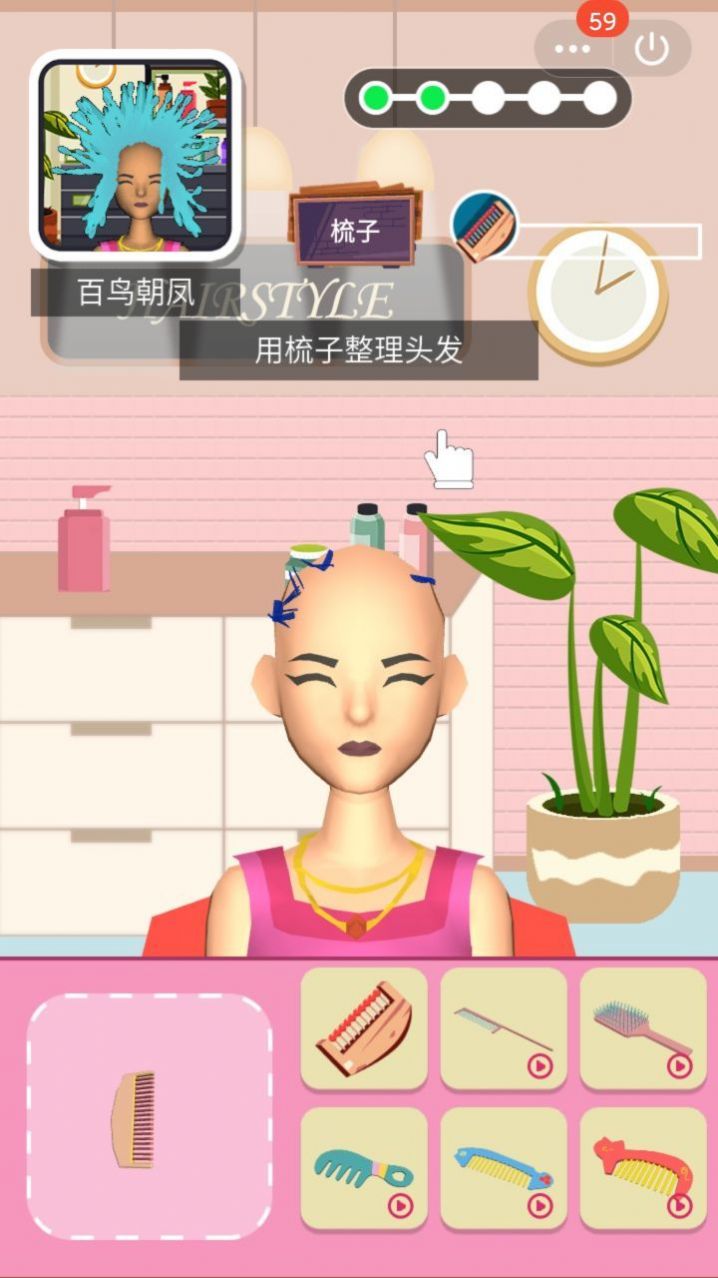Unlock the pink paddle hairbrush
Viewport: 718px width, 1278px height.
tap(643, 1028)
